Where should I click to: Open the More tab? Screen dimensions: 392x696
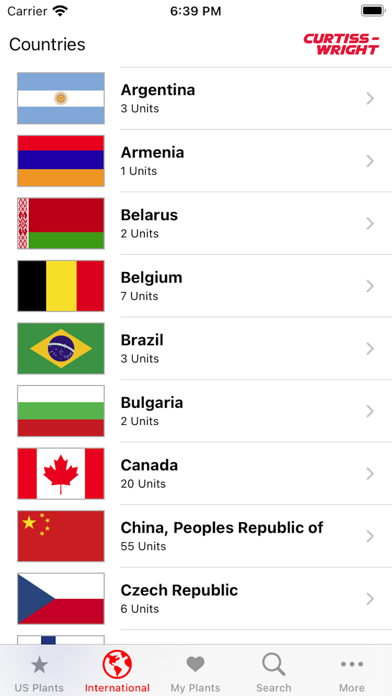[352, 671]
